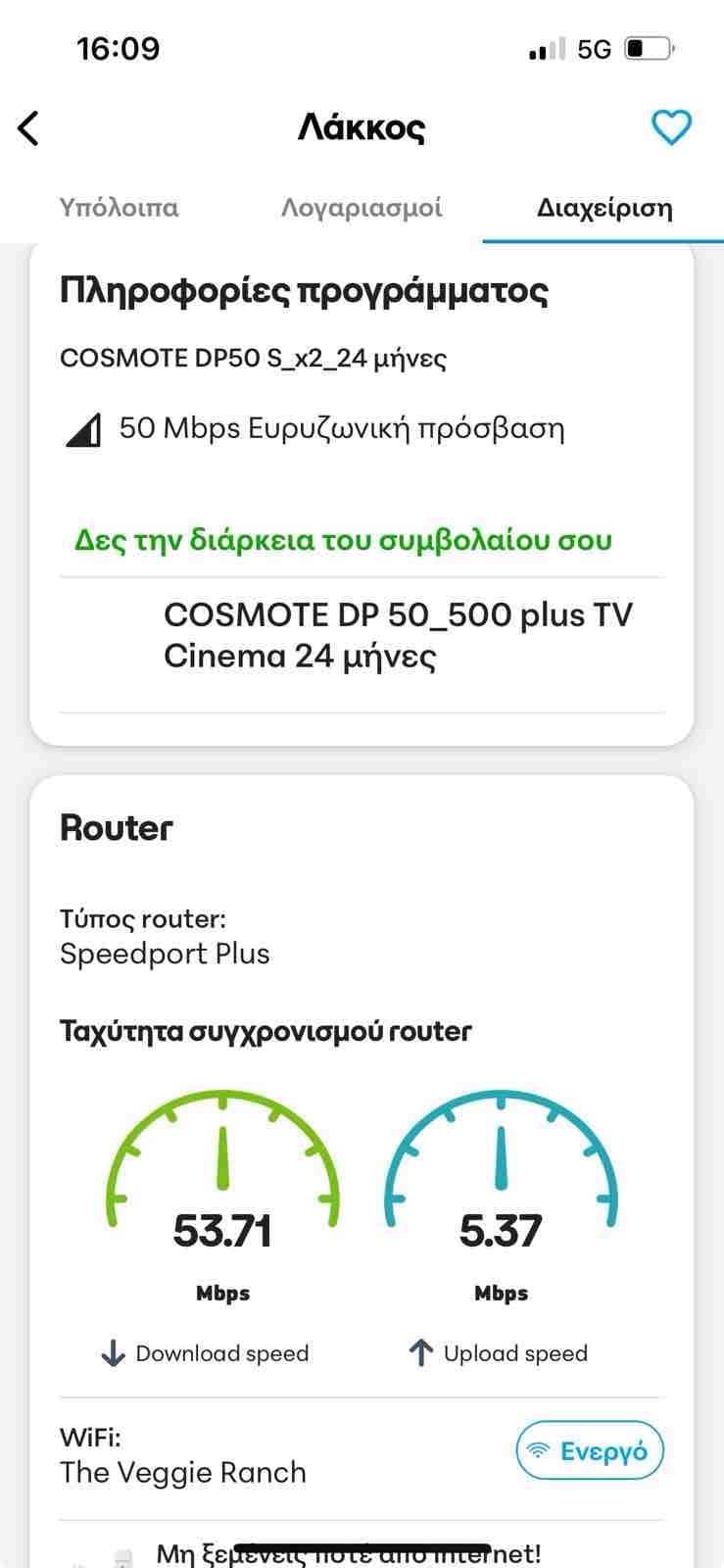Select the Διαχείριση tab
The height and width of the screenshot is (1568, 724).
(x=604, y=208)
